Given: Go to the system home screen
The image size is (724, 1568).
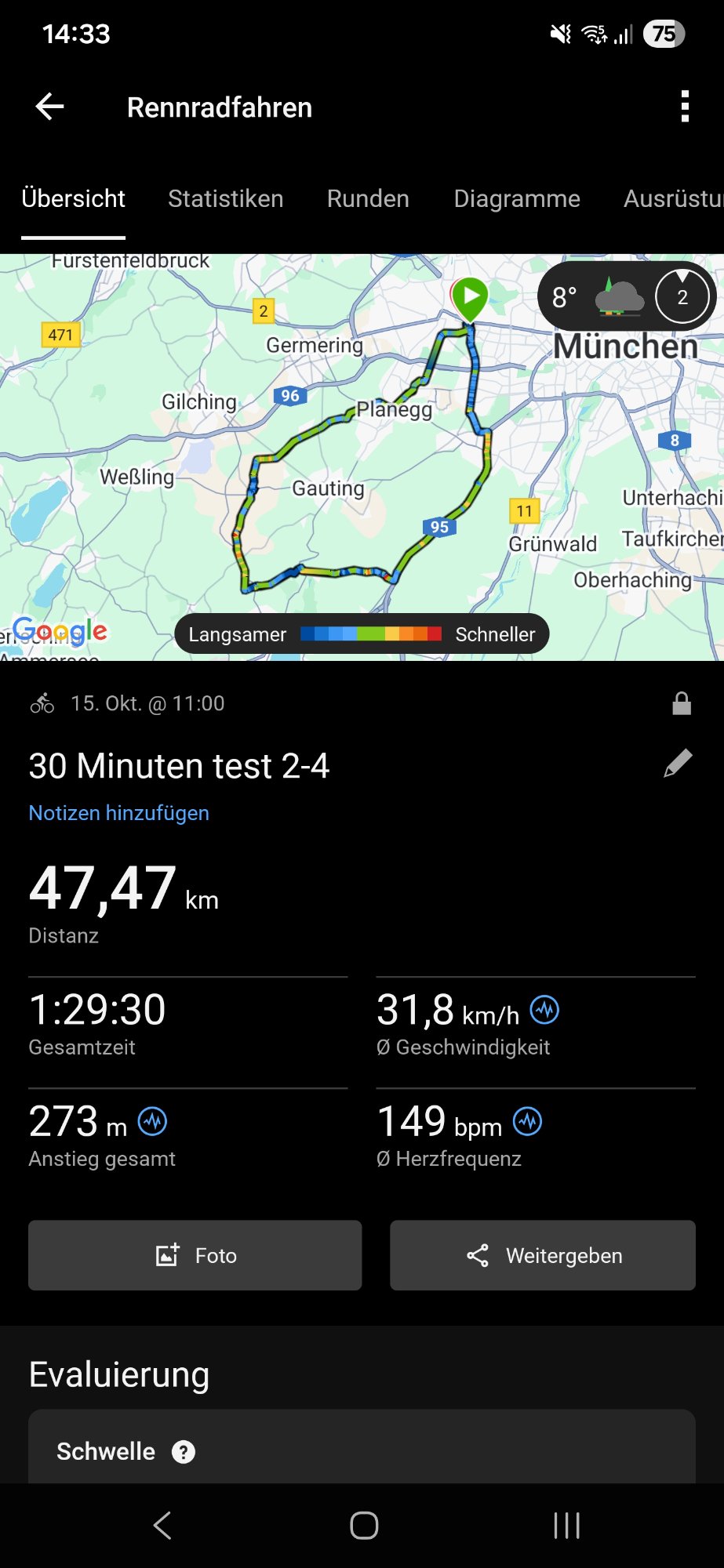Looking at the screenshot, I should point(364,1526).
